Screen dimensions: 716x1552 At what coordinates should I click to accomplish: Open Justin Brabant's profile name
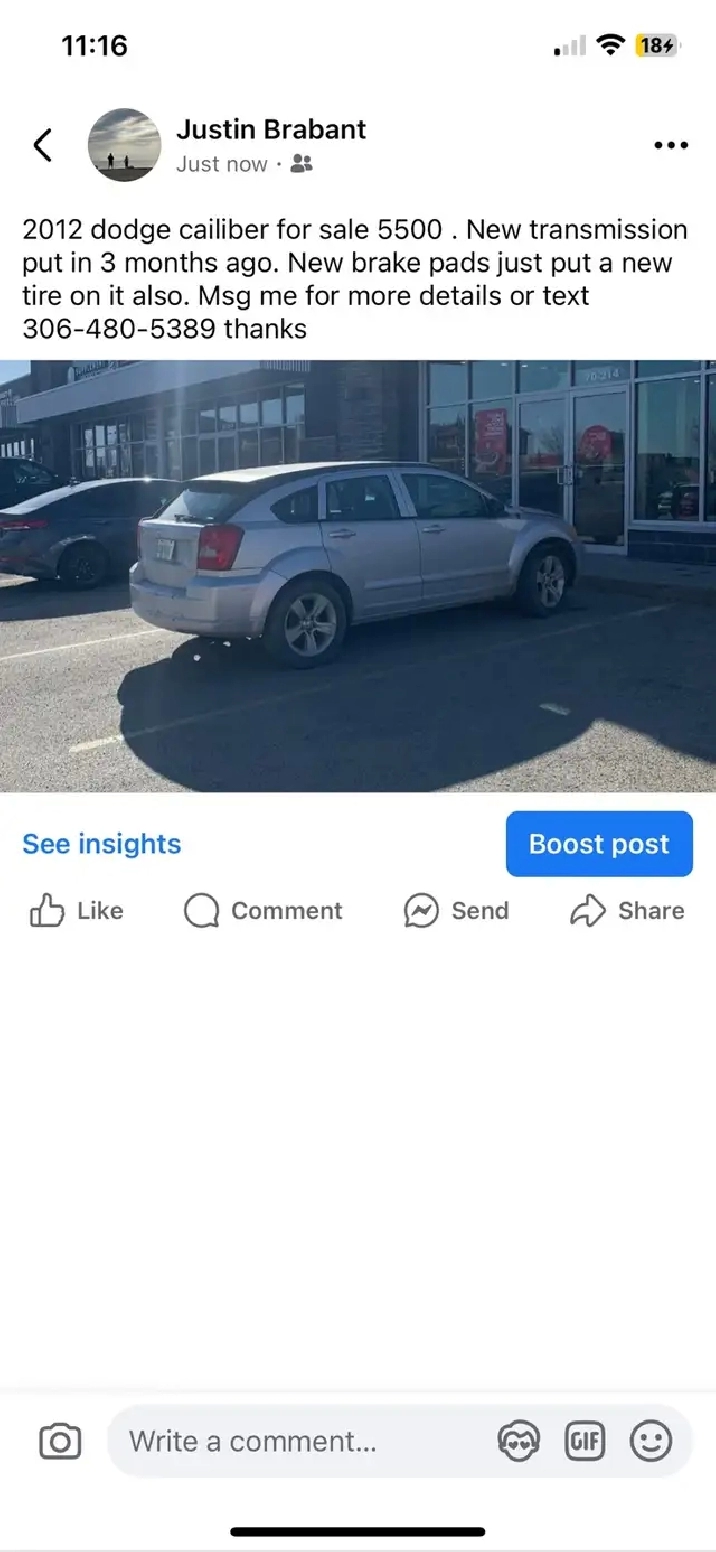click(x=271, y=129)
